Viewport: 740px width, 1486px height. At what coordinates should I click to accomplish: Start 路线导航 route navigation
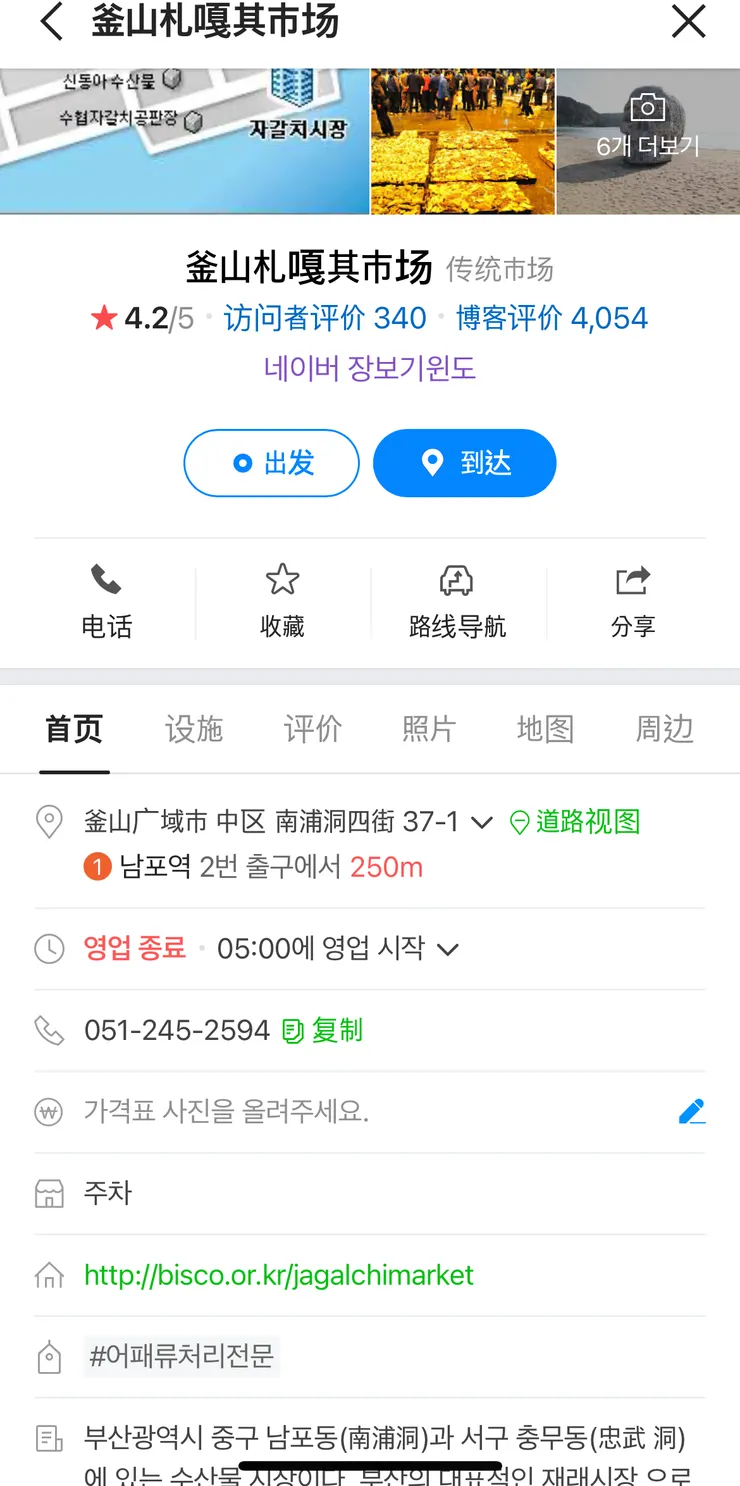coord(457,600)
